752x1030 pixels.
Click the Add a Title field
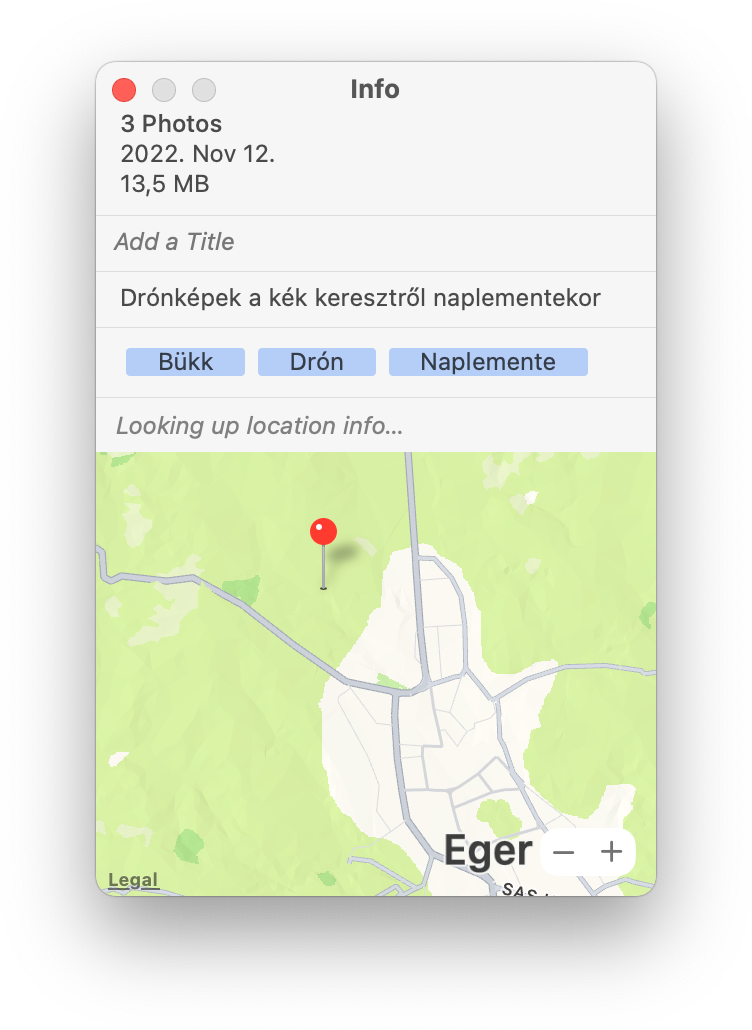[375, 242]
